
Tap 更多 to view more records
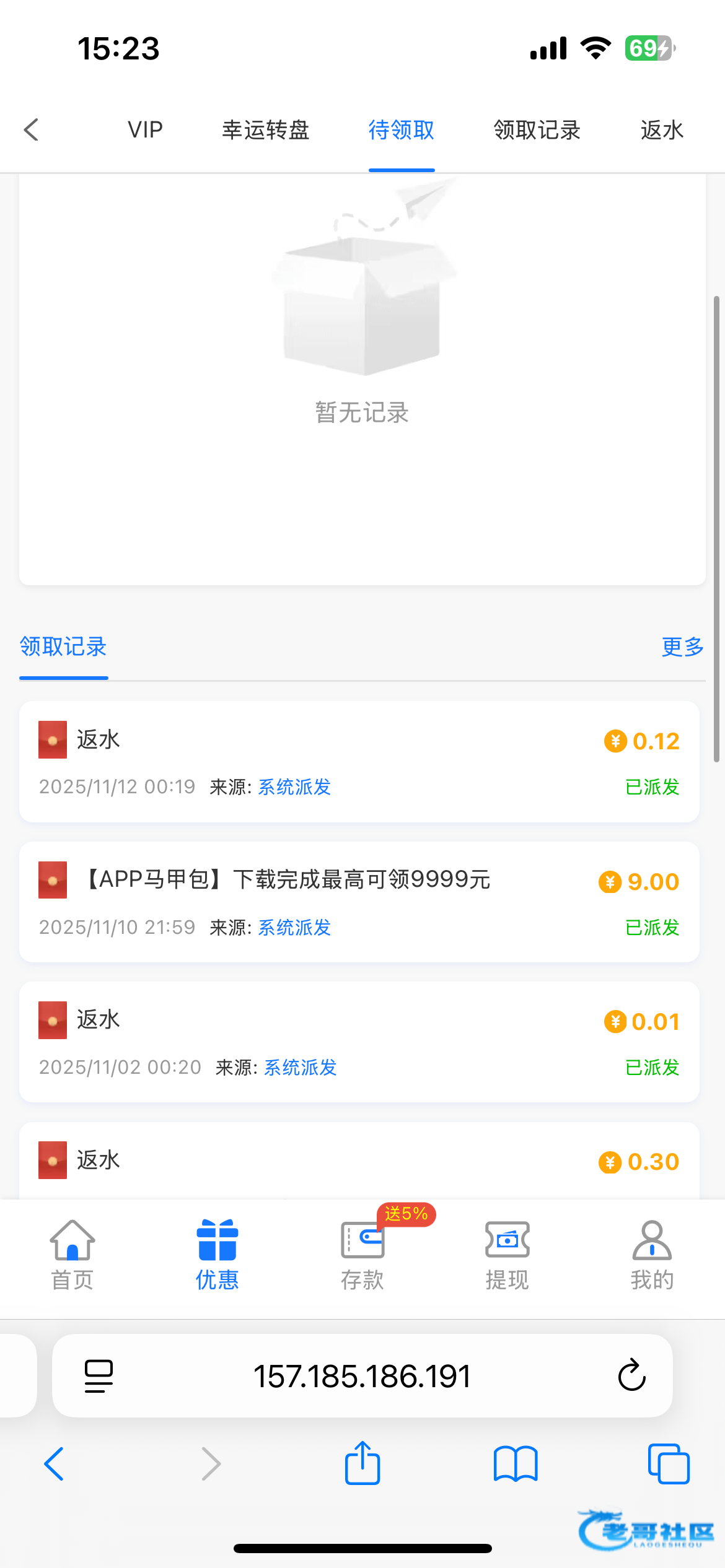click(x=682, y=647)
